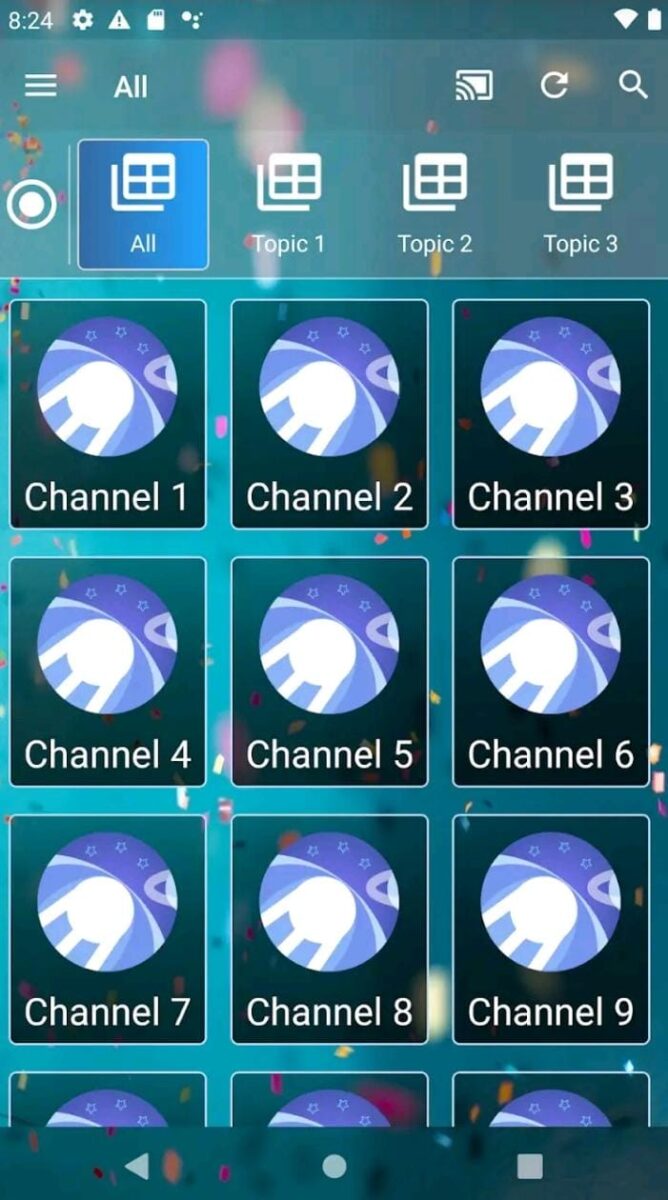Open Channel 5
Image resolution: width=668 pixels, height=1200 pixels.
coord(329,671)
